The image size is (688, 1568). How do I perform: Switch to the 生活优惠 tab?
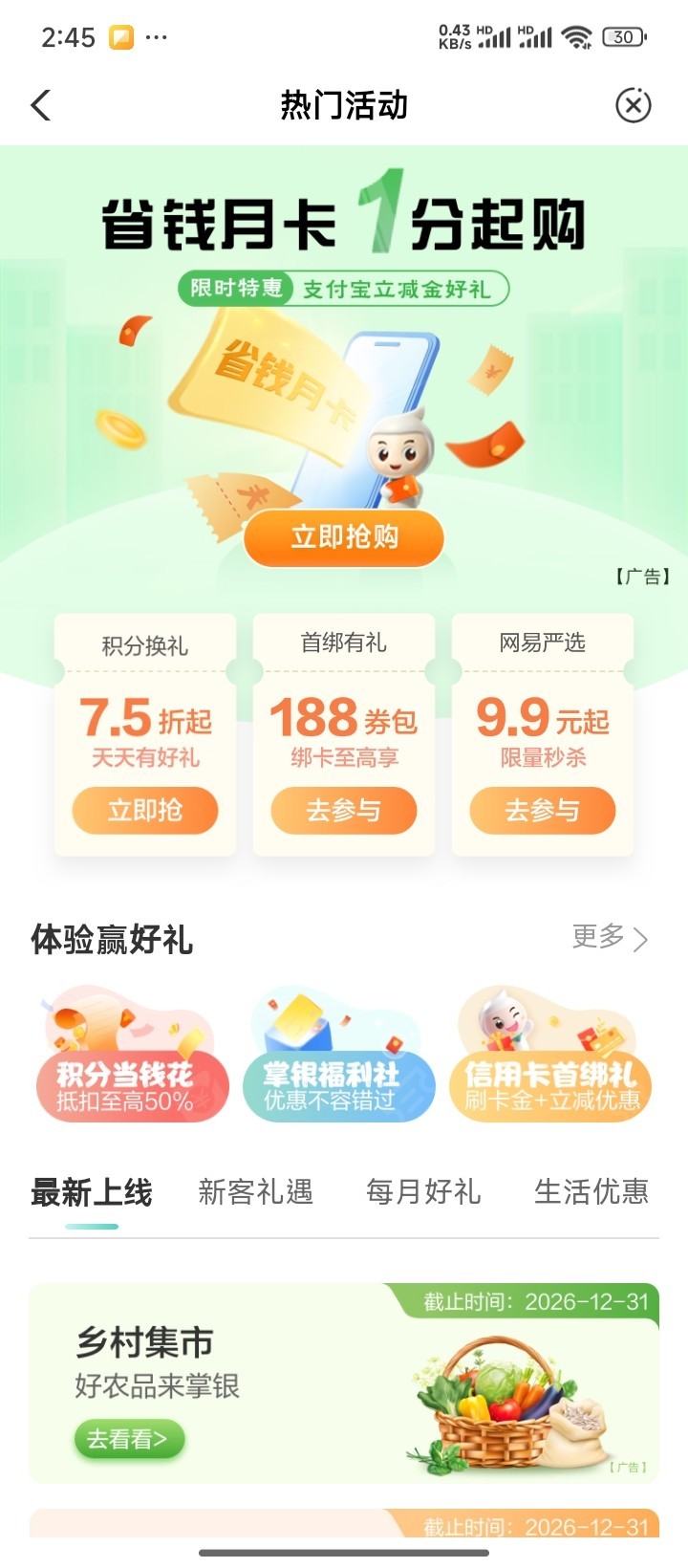point(591,1192)
